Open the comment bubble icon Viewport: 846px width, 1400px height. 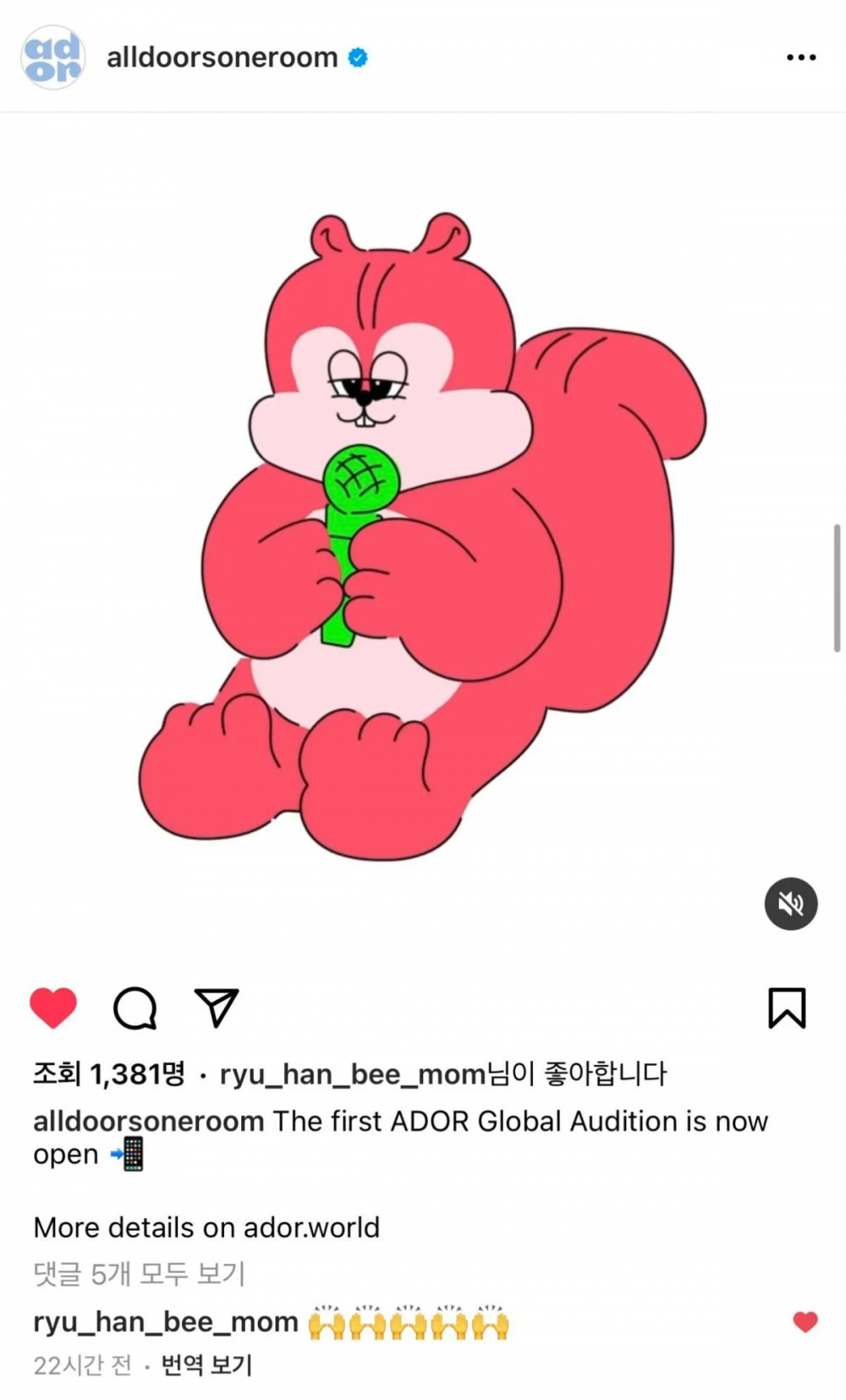point(135,1007)
